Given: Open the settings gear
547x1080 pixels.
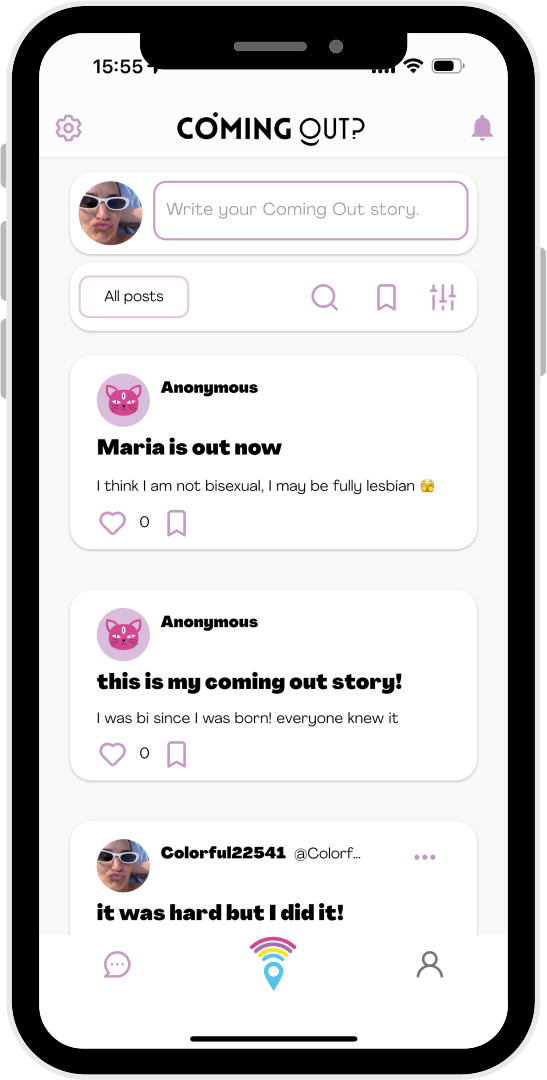Looking at the screenshot, I should click(68, 128).
